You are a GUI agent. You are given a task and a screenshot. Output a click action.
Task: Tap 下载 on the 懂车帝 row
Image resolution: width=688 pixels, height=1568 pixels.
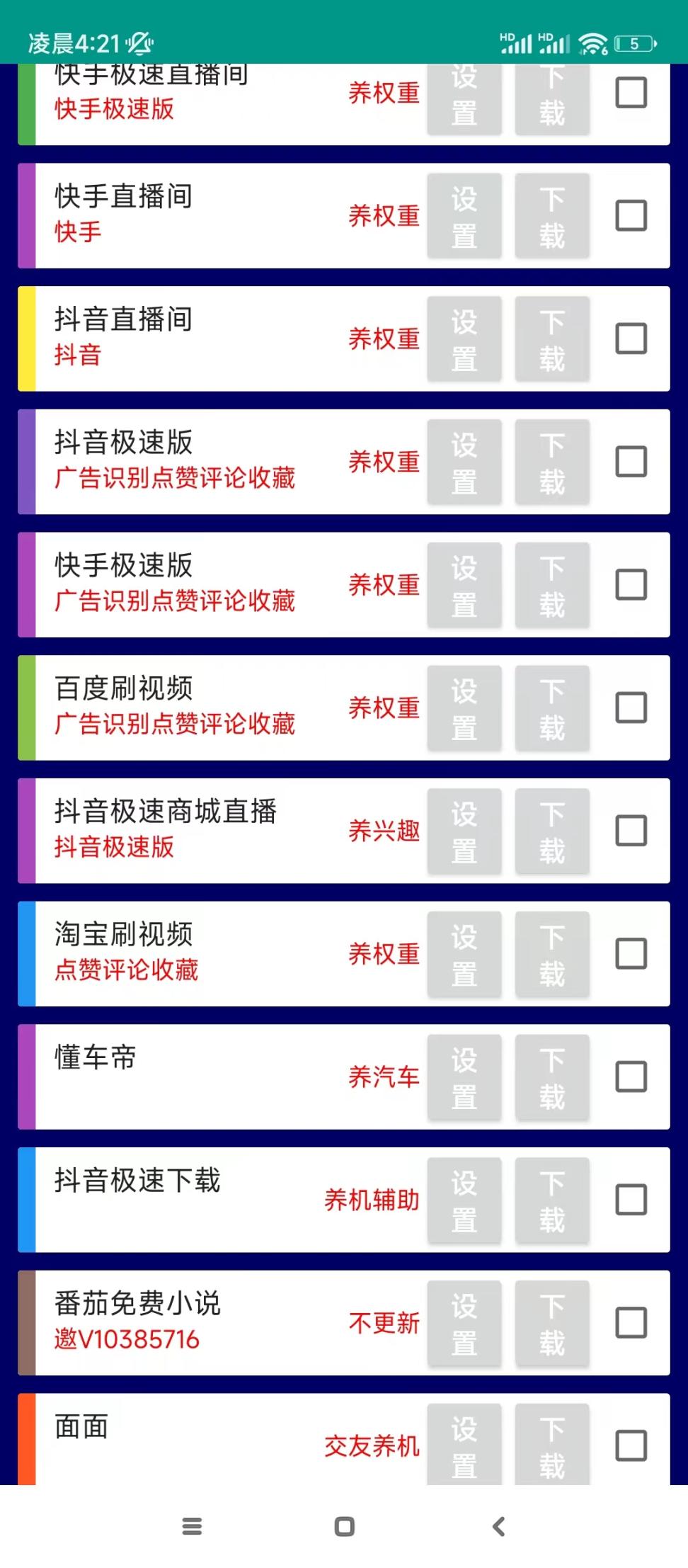click(552, 1076)
